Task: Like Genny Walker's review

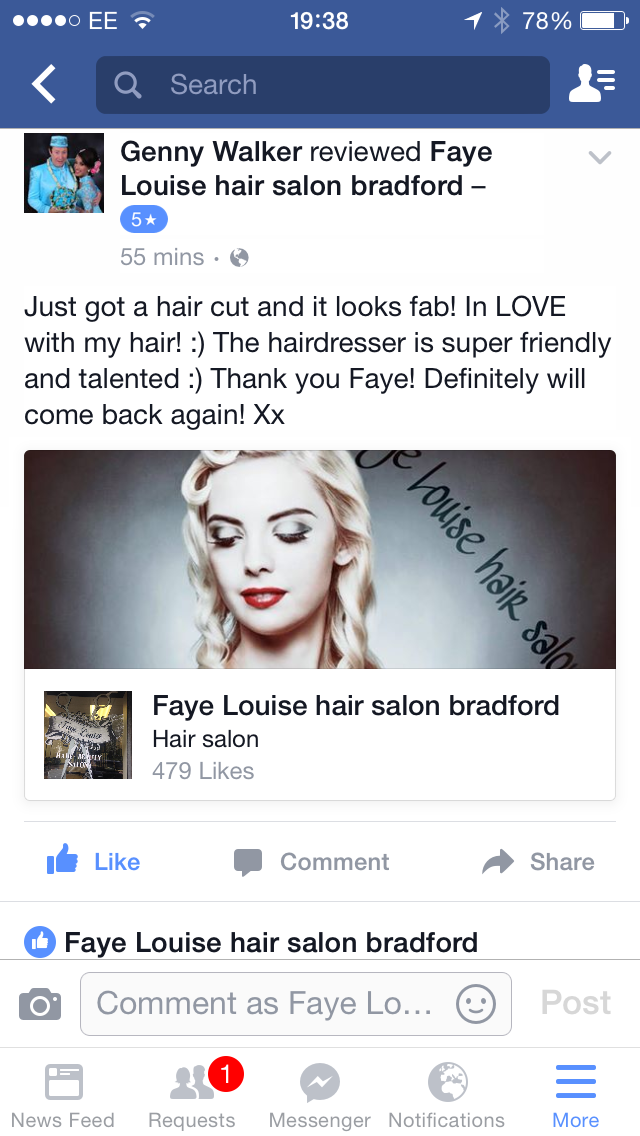Action: tap(93, 861)
